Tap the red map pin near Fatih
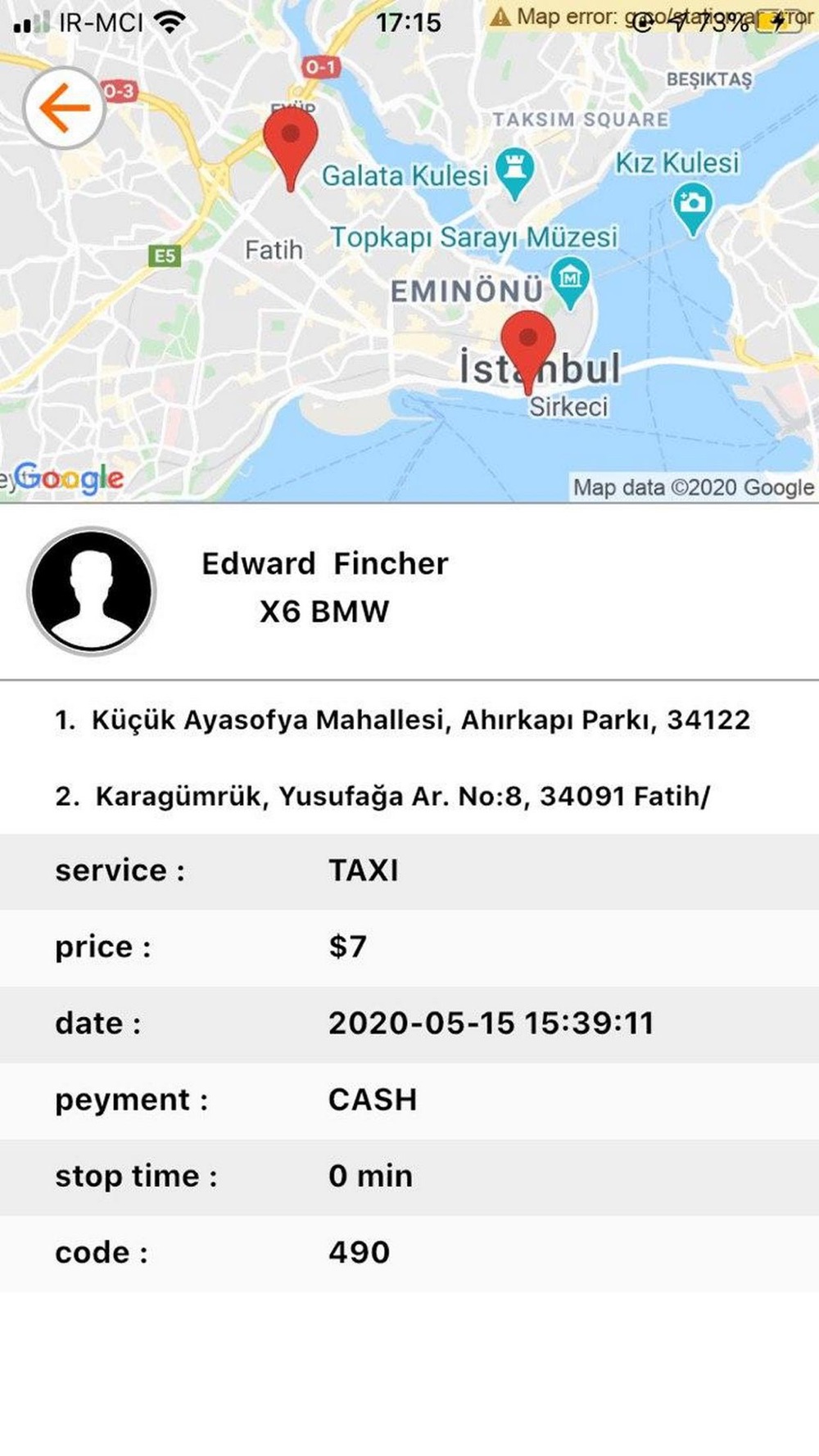Viewport: 819px width, 1456px height. point(290,149)
